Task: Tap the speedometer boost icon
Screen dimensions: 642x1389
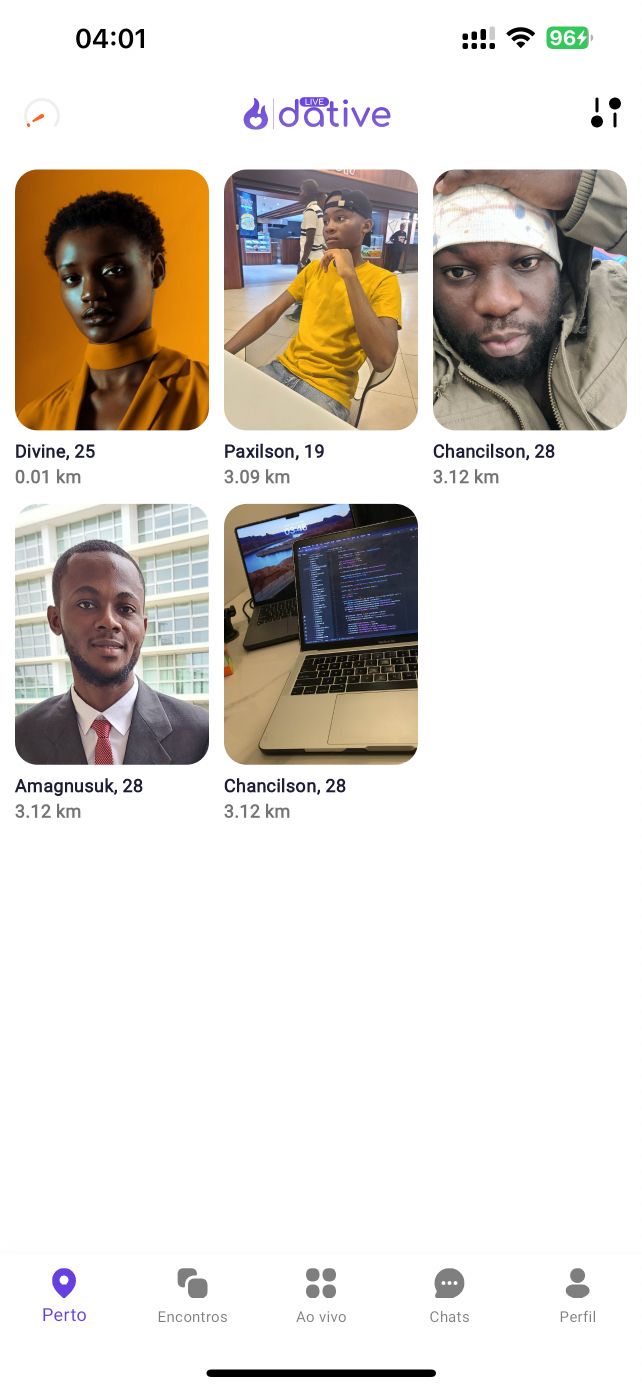Action: point(42,115)
